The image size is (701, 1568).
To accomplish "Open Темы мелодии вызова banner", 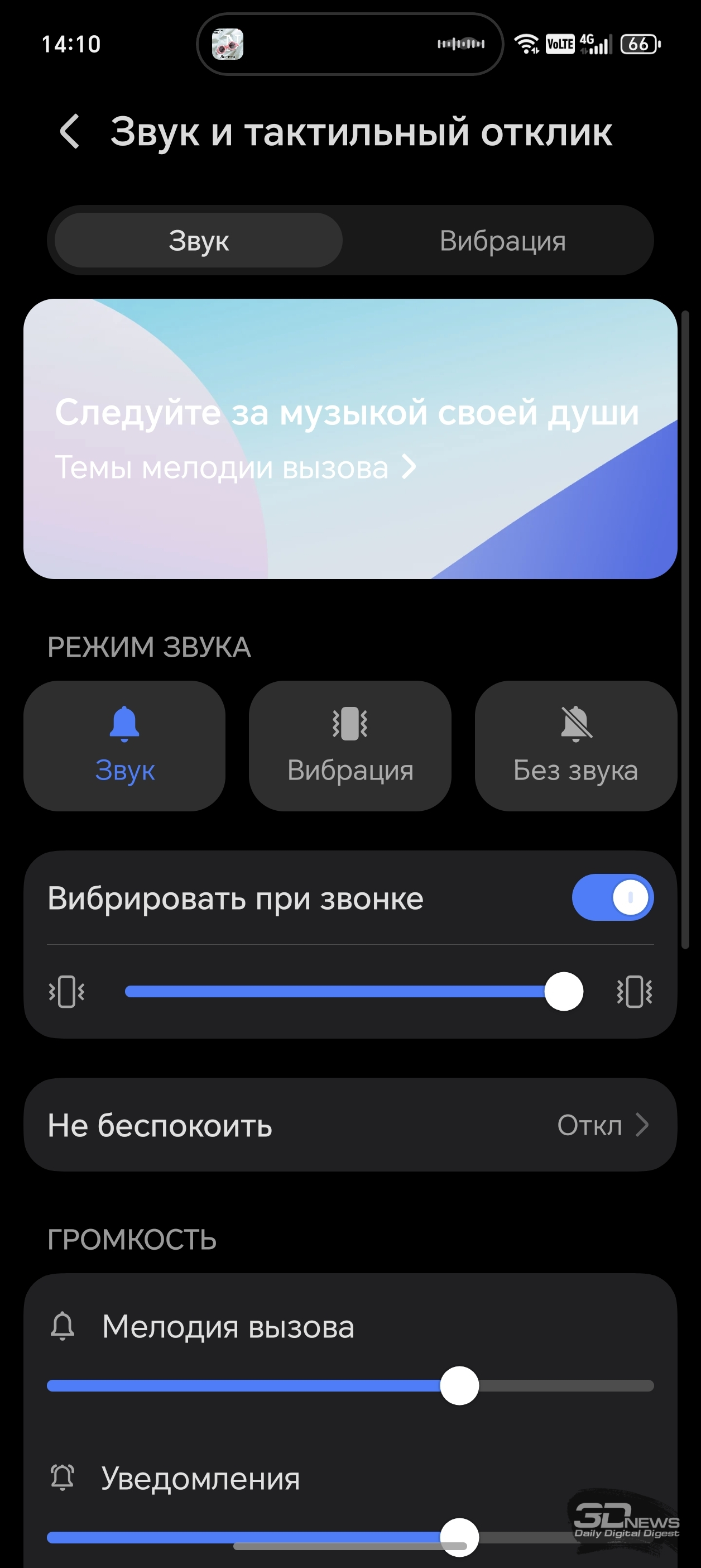I will click(234, 467).
